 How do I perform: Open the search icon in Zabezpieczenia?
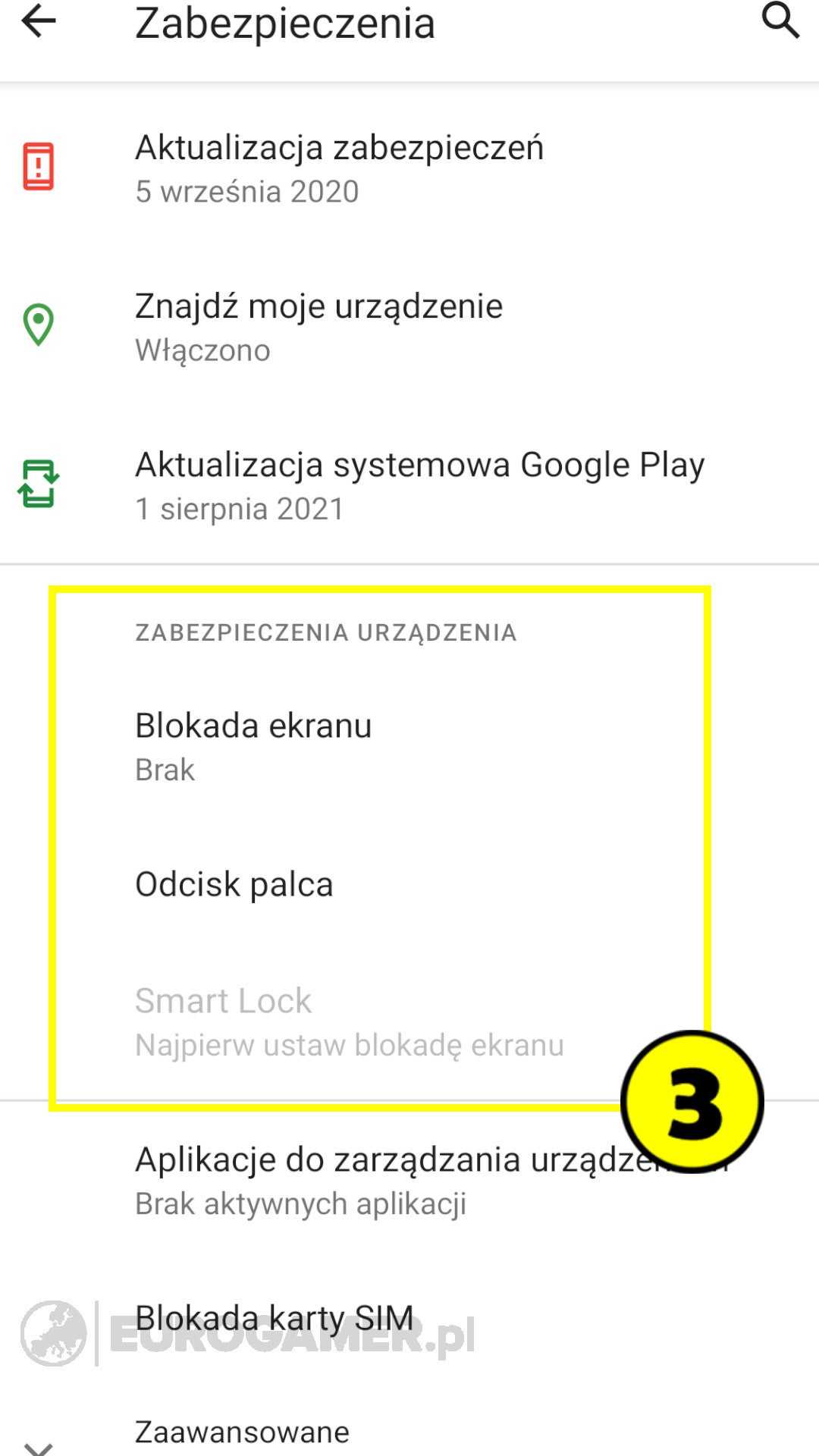click(x=780, y=21)
